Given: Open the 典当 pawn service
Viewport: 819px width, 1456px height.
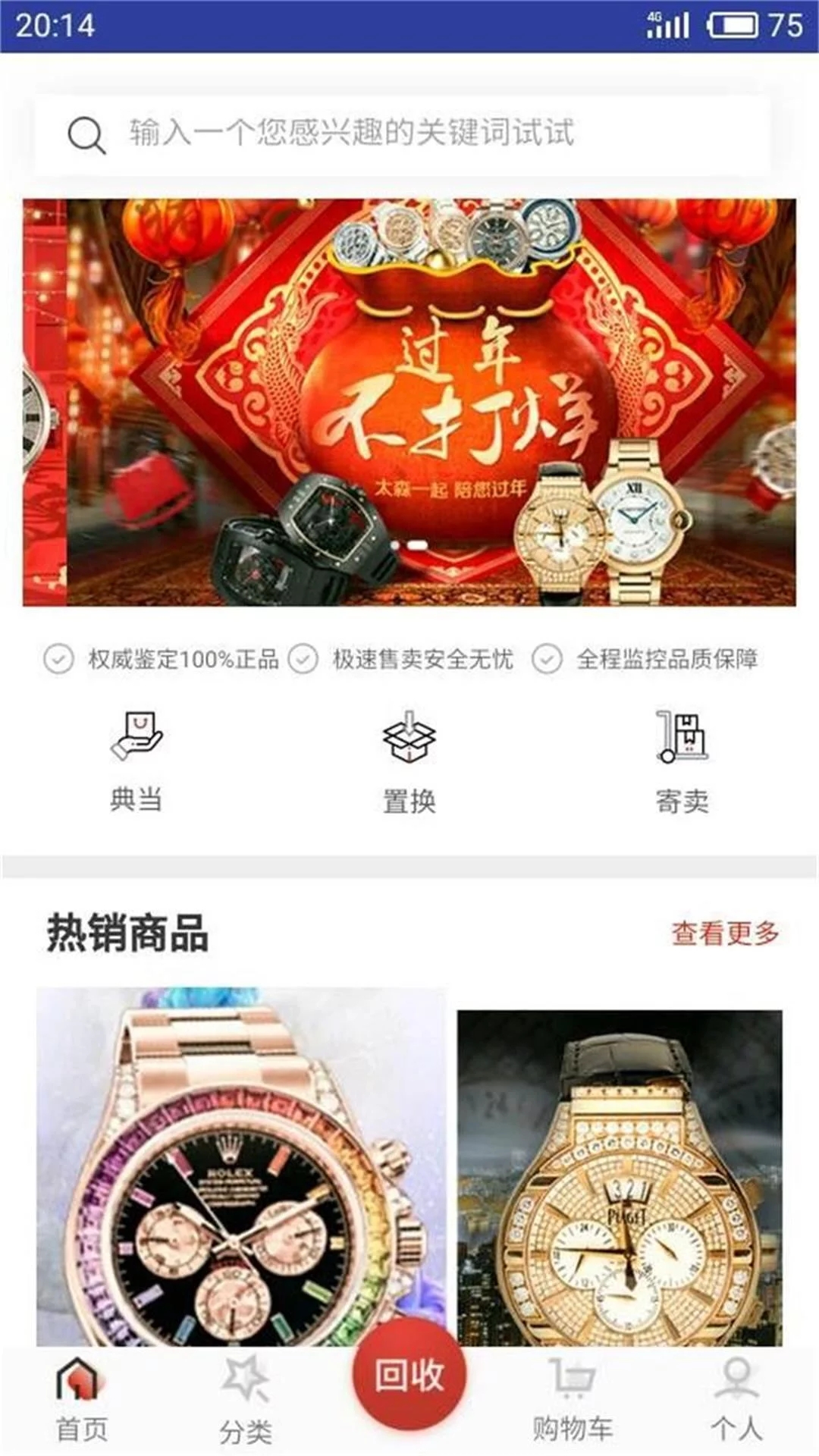Looking at the screenshot, I should [x=136, y=761].
